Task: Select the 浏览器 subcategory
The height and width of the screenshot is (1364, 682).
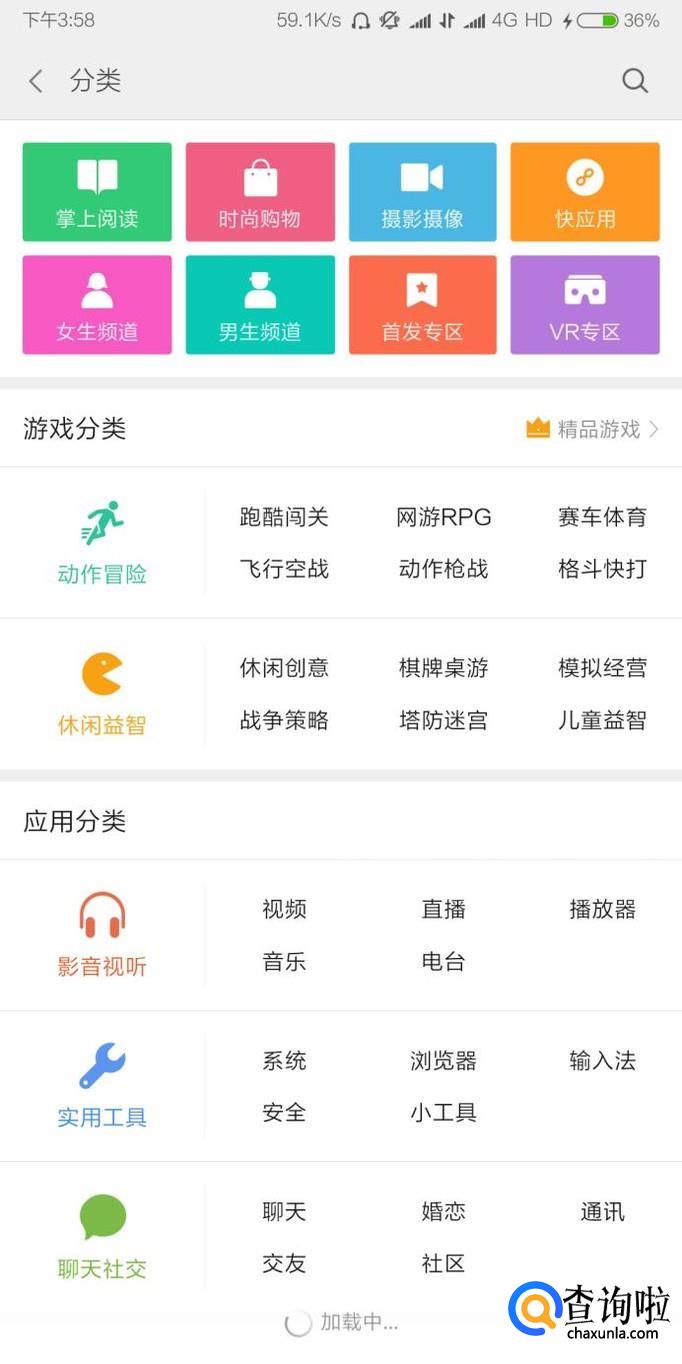Action: [444, 1060]
